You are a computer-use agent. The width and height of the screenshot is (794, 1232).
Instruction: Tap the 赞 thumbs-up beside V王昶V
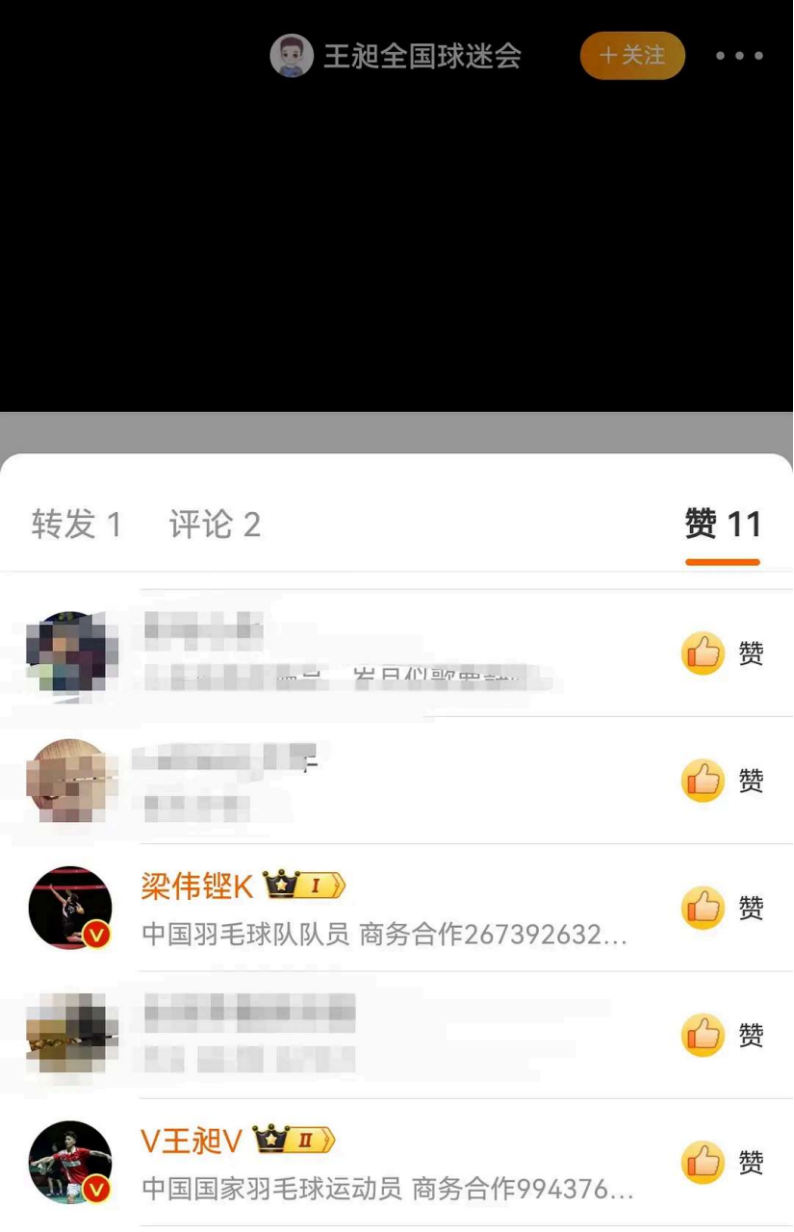click(703, 1162)
